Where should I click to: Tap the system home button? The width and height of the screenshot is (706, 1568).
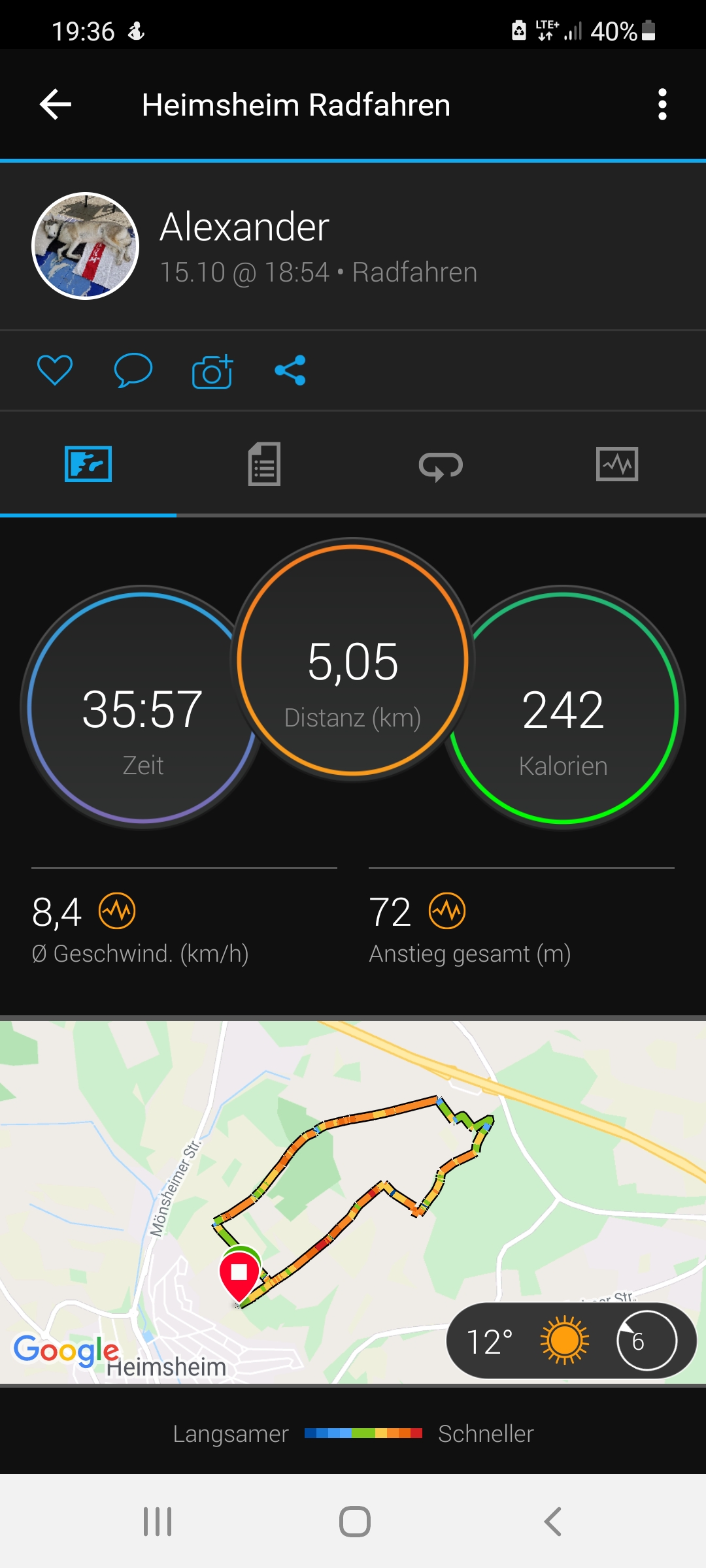click(x=354, y=1522)
